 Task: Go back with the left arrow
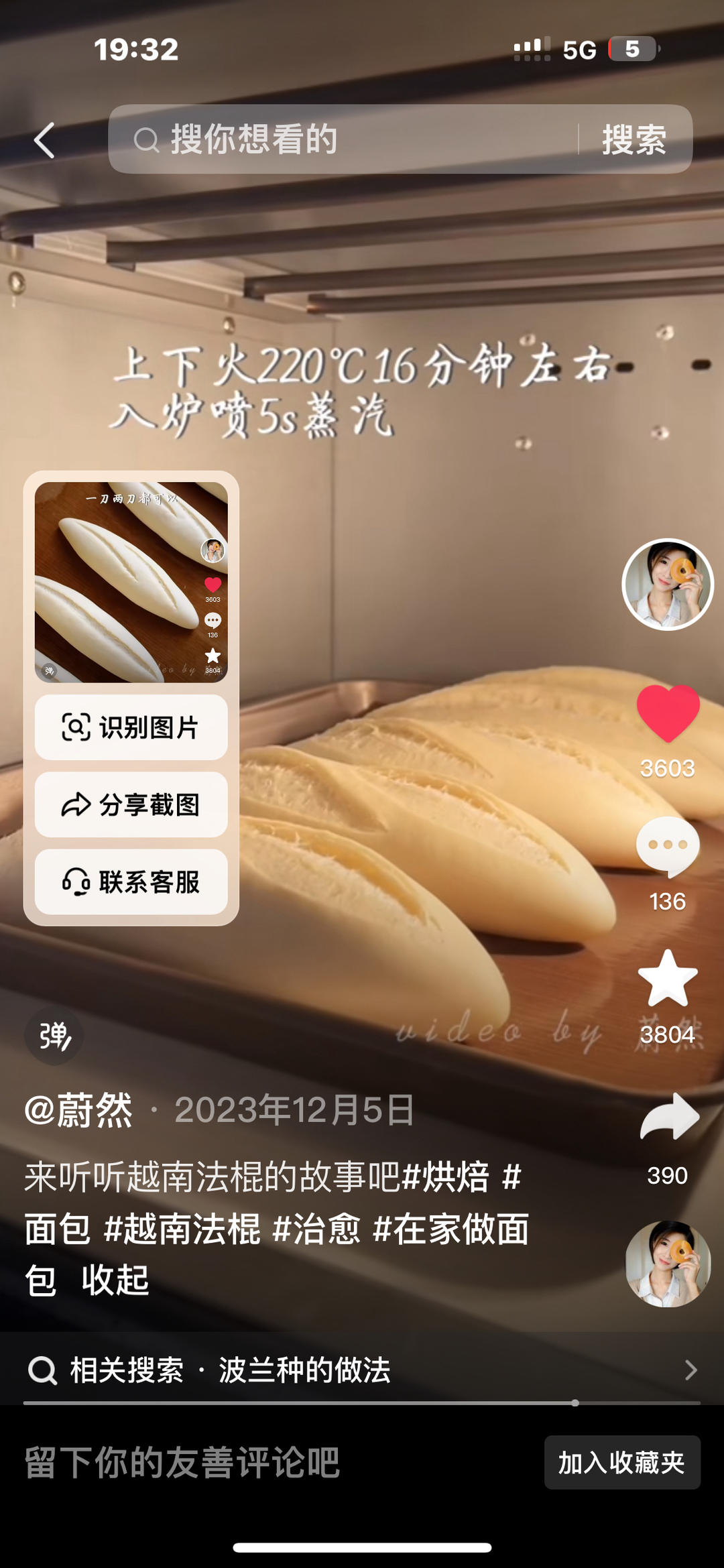tap(44, 140)
